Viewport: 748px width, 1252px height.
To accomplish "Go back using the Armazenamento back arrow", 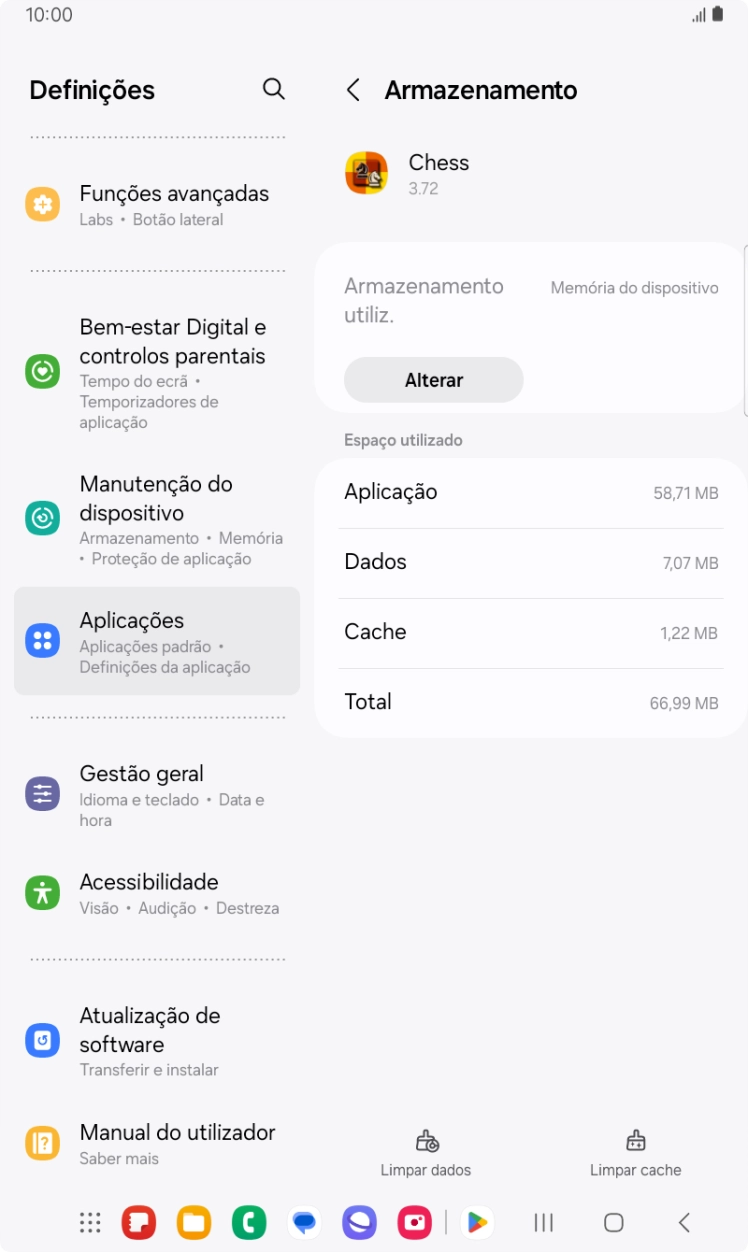I will (x=352, y=89).
